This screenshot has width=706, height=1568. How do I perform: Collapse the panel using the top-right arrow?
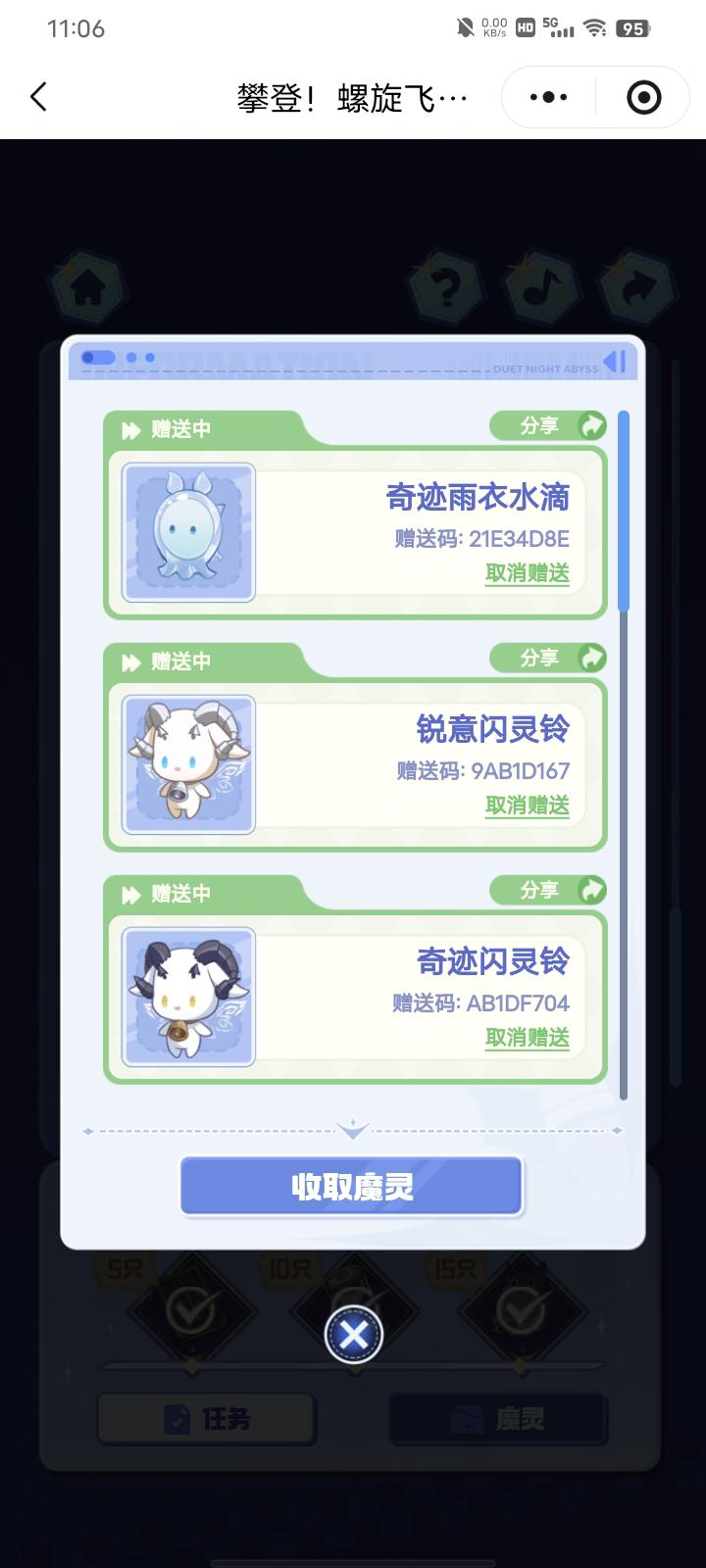615,362
